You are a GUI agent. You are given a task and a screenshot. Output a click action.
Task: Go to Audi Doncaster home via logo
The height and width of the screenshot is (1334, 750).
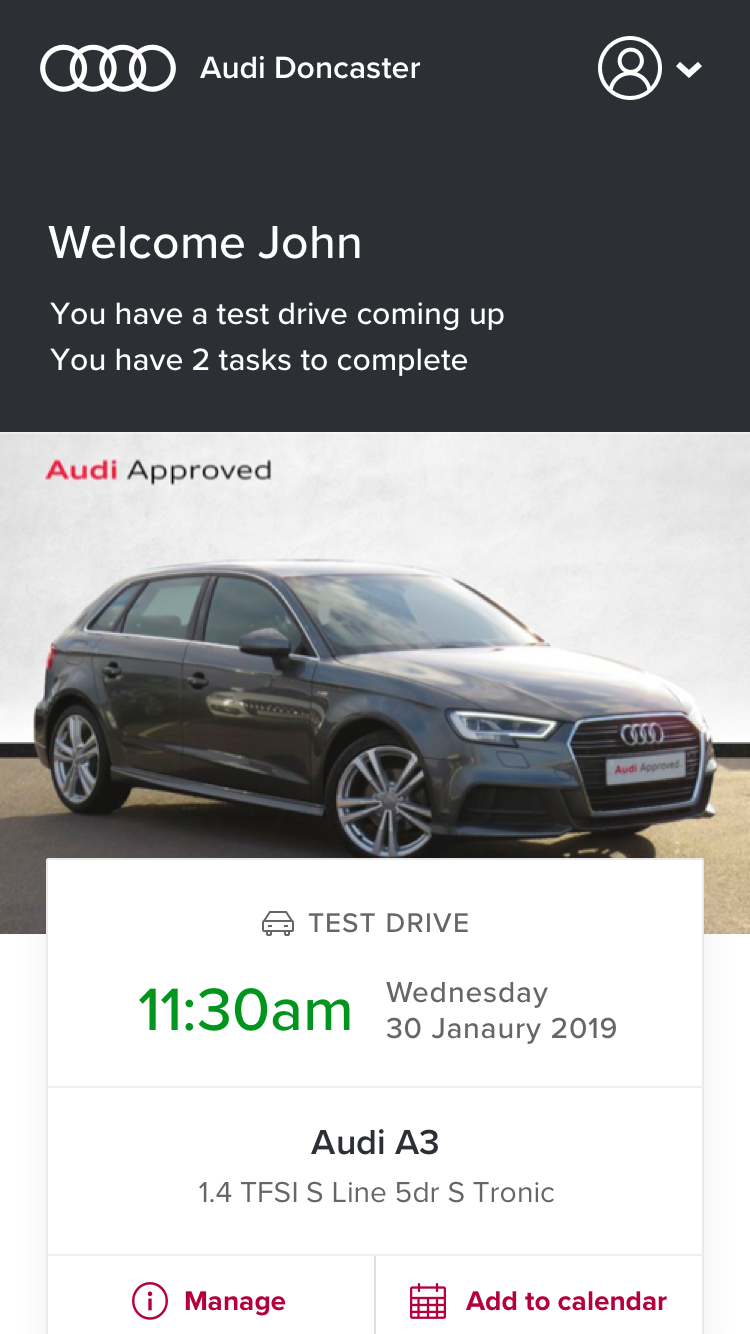coord(108,68)
